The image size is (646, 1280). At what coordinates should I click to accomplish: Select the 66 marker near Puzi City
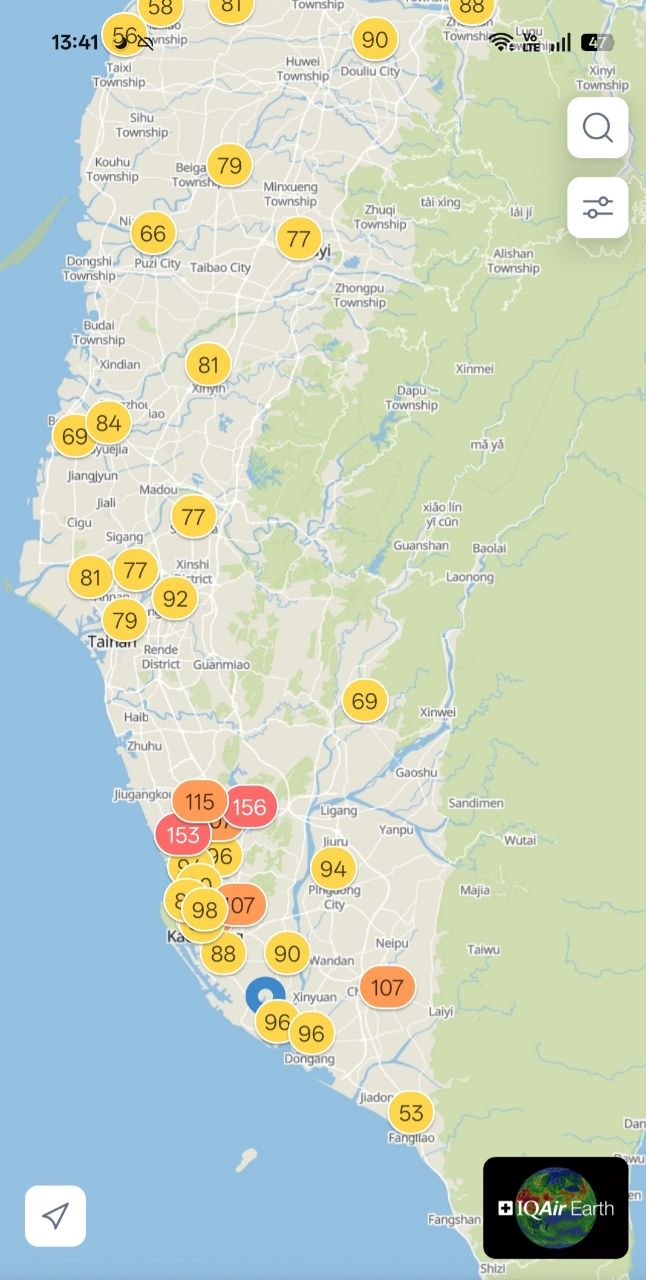pos(153,234)
